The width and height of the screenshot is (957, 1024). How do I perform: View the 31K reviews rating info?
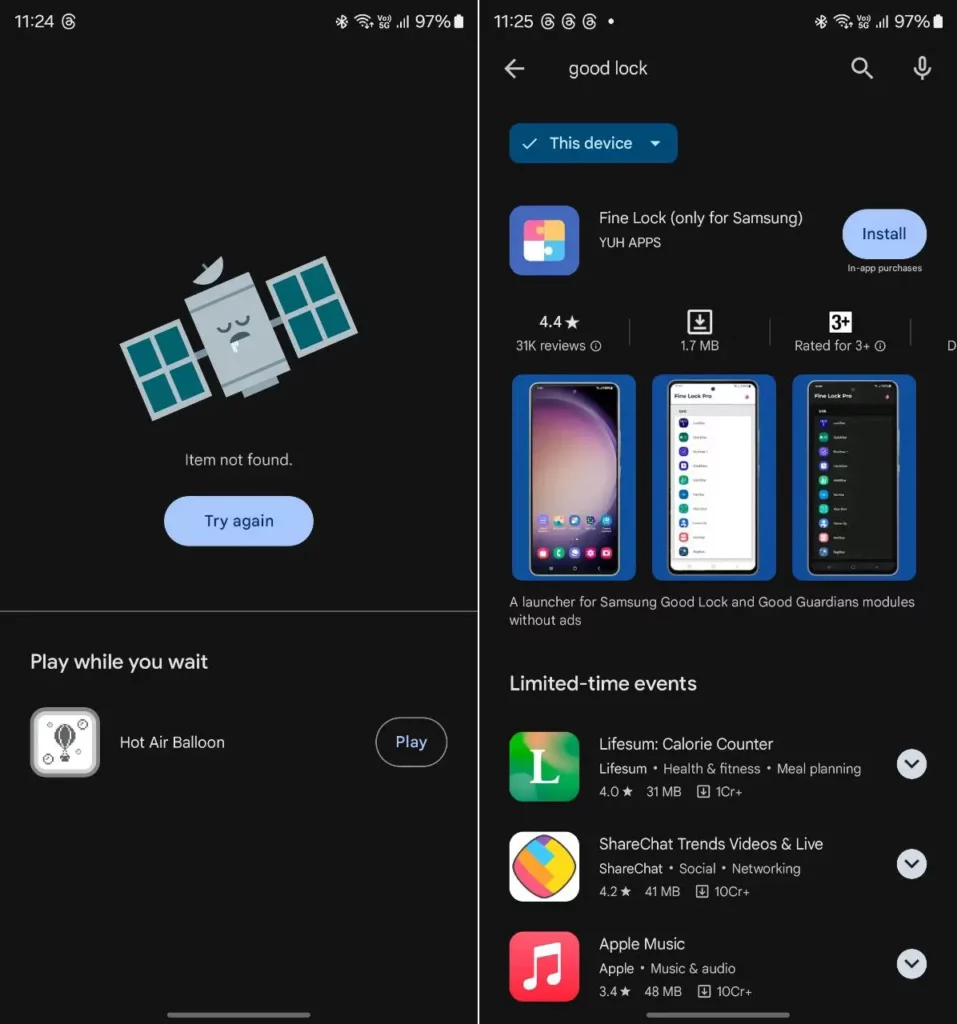pos(559,334)
